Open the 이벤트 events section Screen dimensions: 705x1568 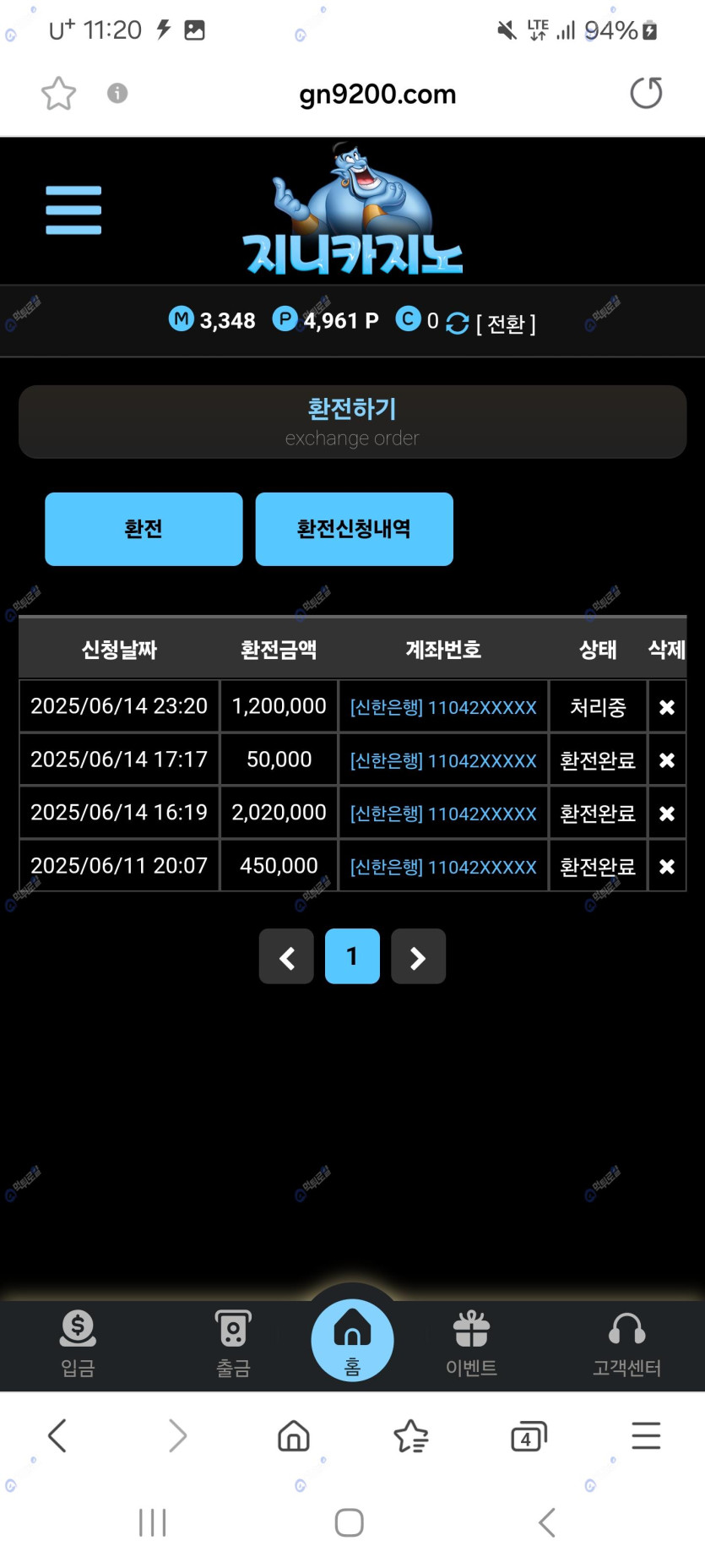coord(471,1342)
